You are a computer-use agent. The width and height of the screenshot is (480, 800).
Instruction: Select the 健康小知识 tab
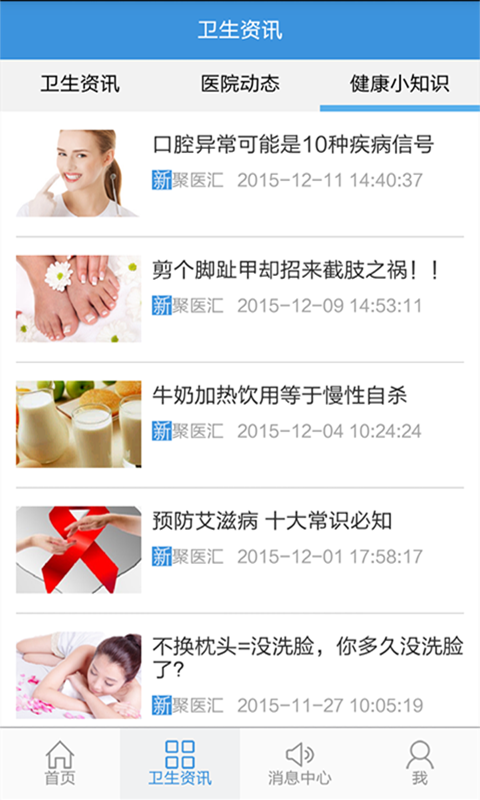point(399,84)
